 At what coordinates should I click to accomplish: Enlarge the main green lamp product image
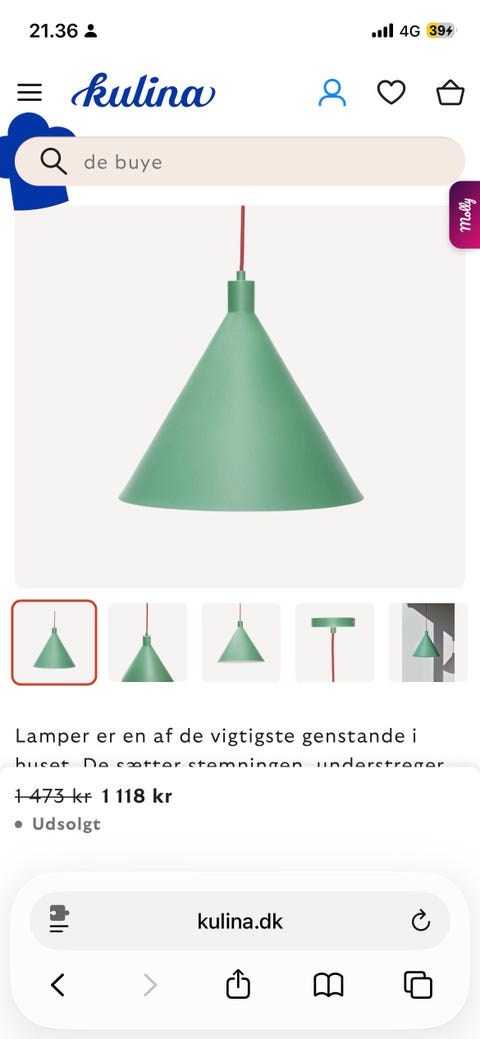point(239,396)
